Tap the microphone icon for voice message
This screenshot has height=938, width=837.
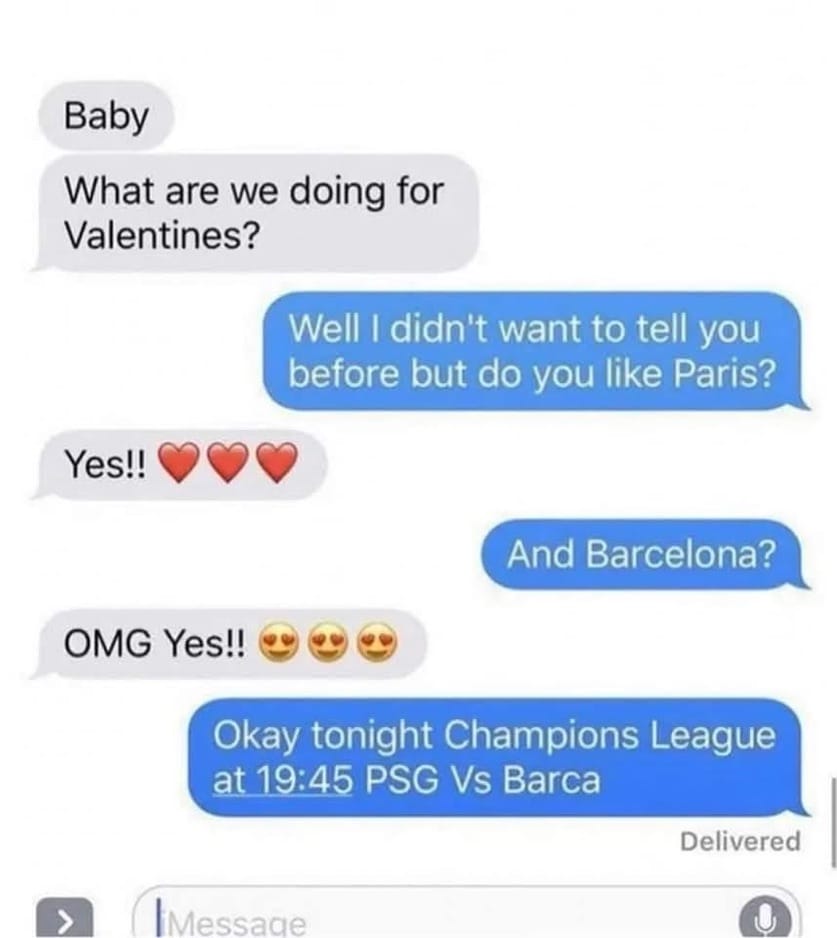(767, 918)
